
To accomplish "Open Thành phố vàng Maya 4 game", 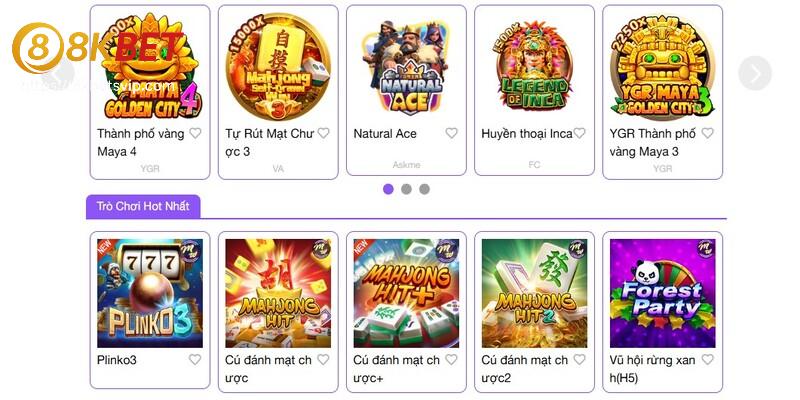I will (x=150, y=65).
